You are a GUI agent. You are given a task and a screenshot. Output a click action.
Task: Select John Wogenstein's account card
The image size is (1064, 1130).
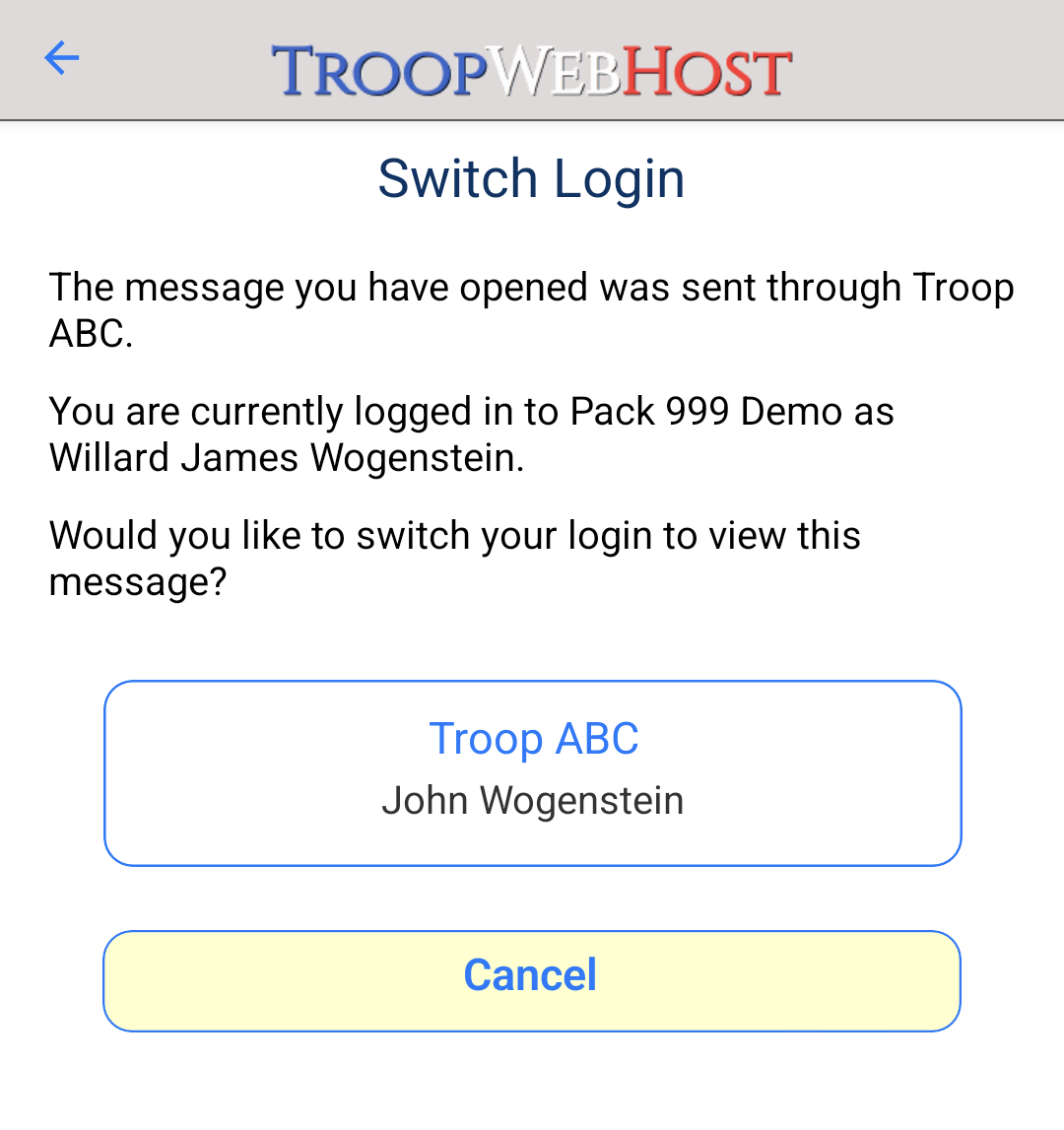(532, 771)
